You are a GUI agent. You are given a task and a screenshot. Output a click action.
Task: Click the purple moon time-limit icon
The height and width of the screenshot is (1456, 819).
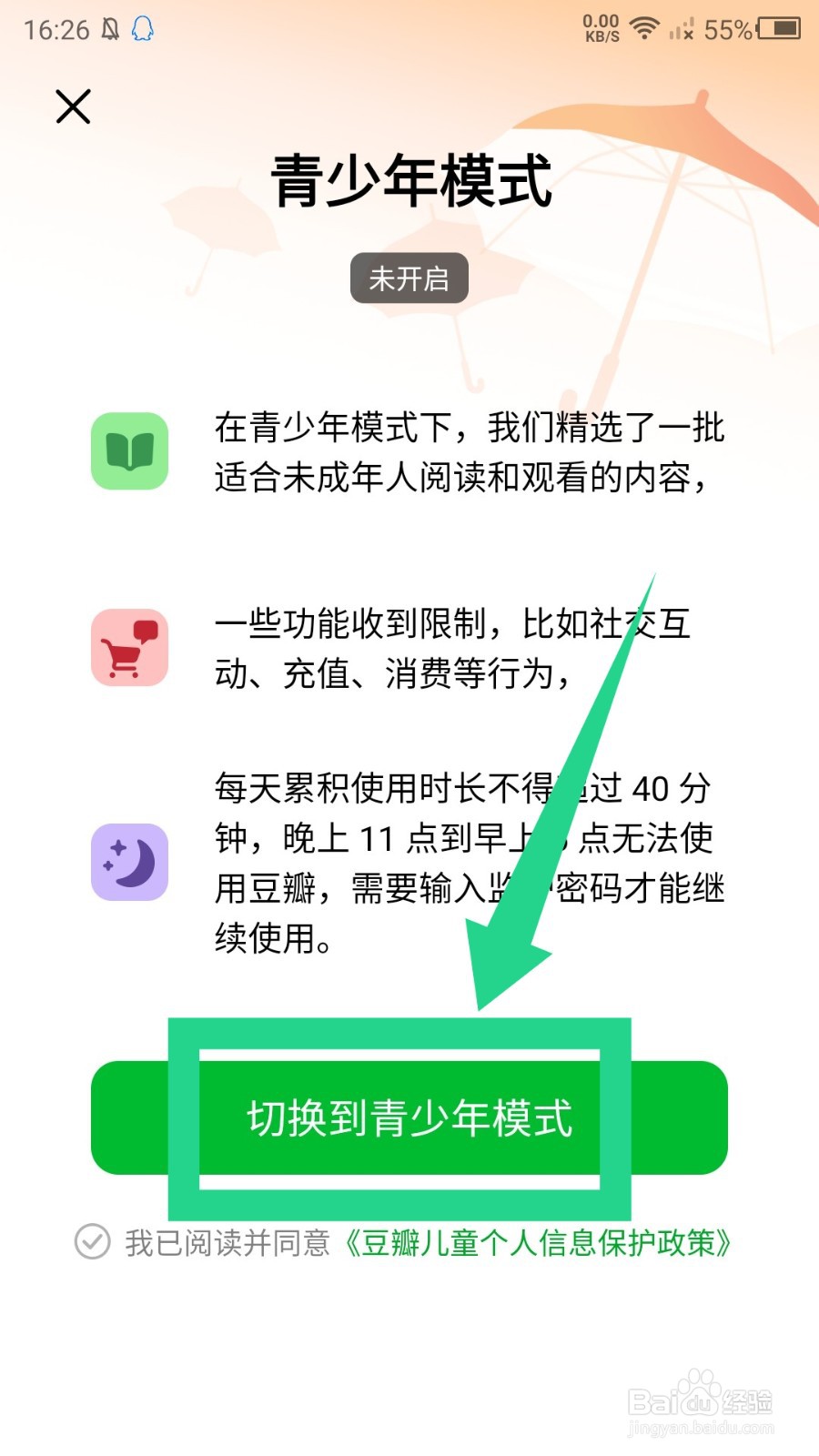pyautogui.click(x=128, y=863)
